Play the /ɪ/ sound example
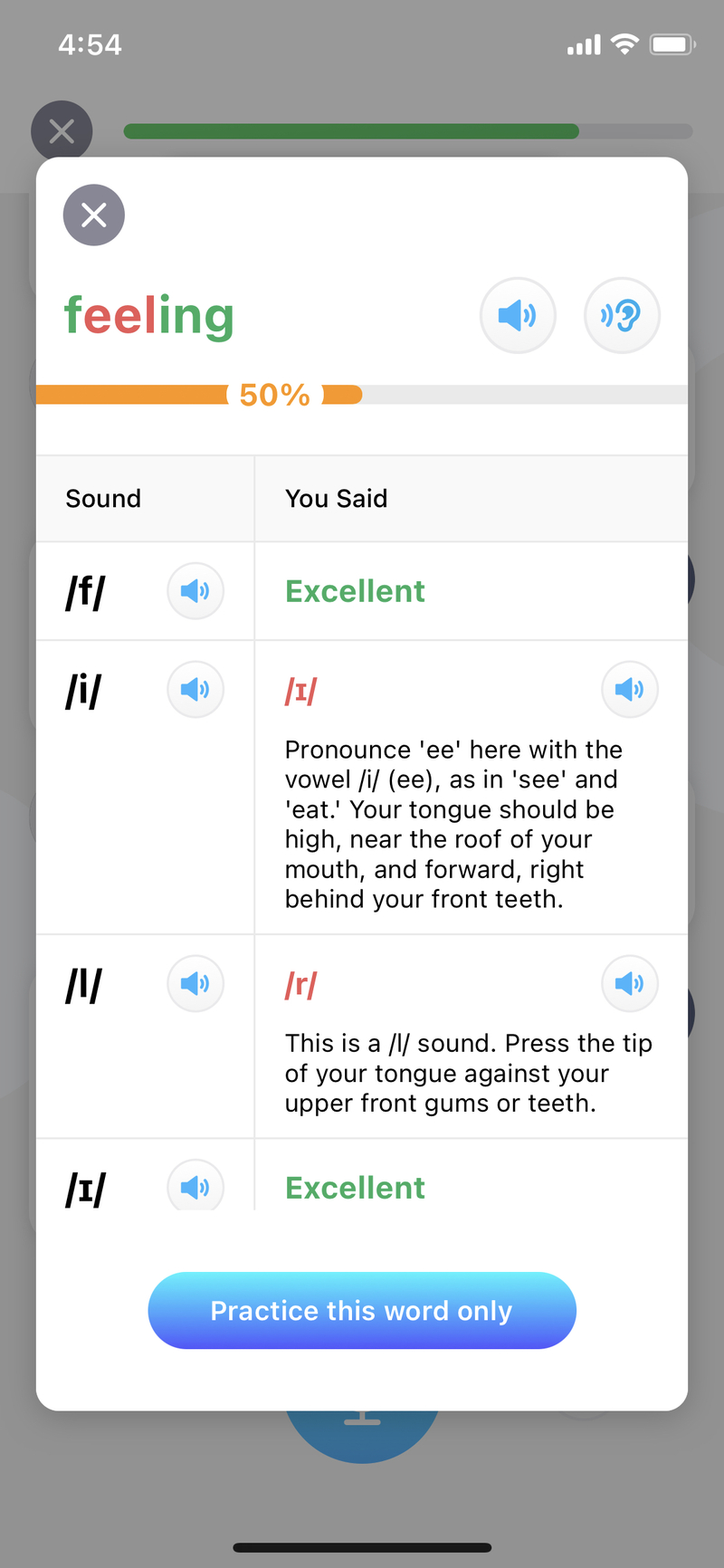Screen dimensions: 724x1568 (x=195, y=1187)
